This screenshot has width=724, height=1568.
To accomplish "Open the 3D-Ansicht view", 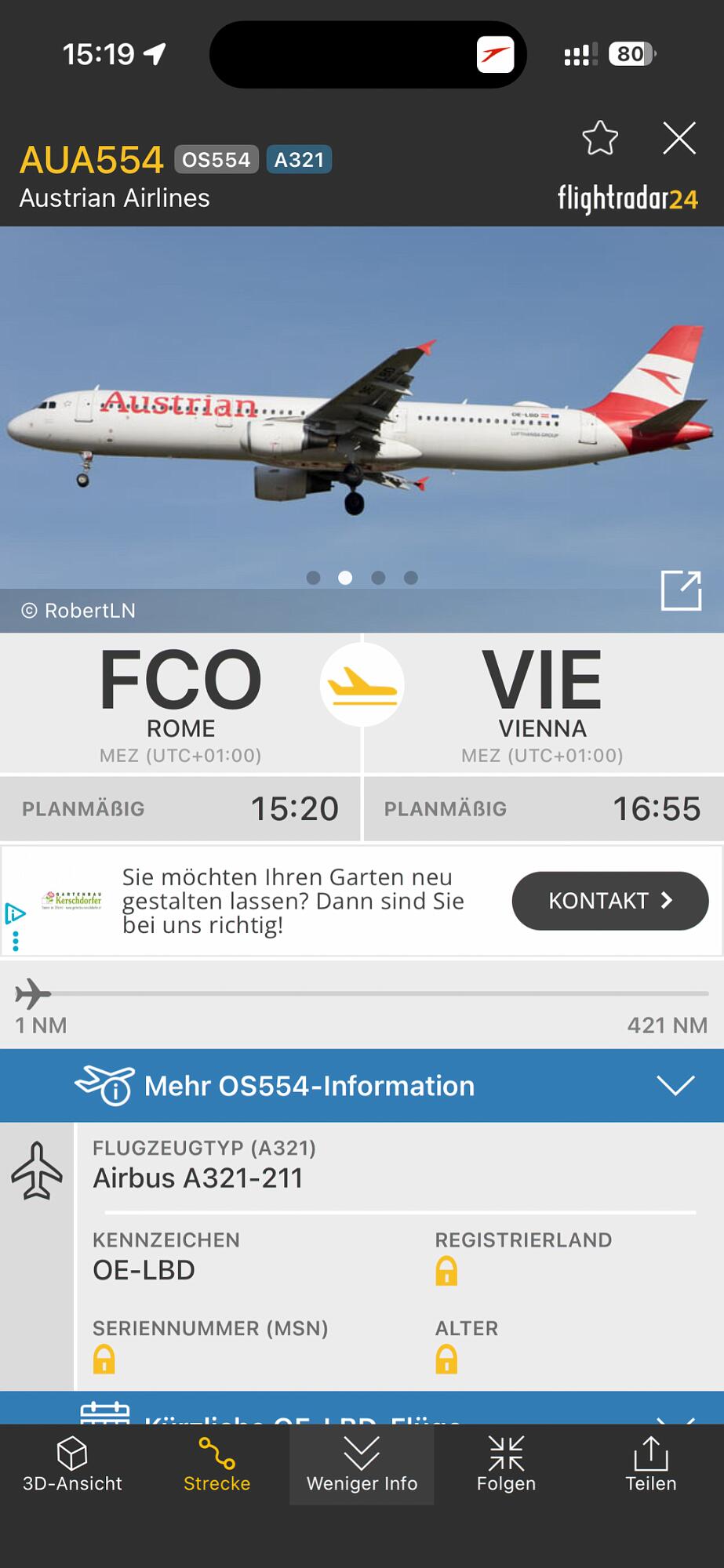I will (x=72, y=1465).
